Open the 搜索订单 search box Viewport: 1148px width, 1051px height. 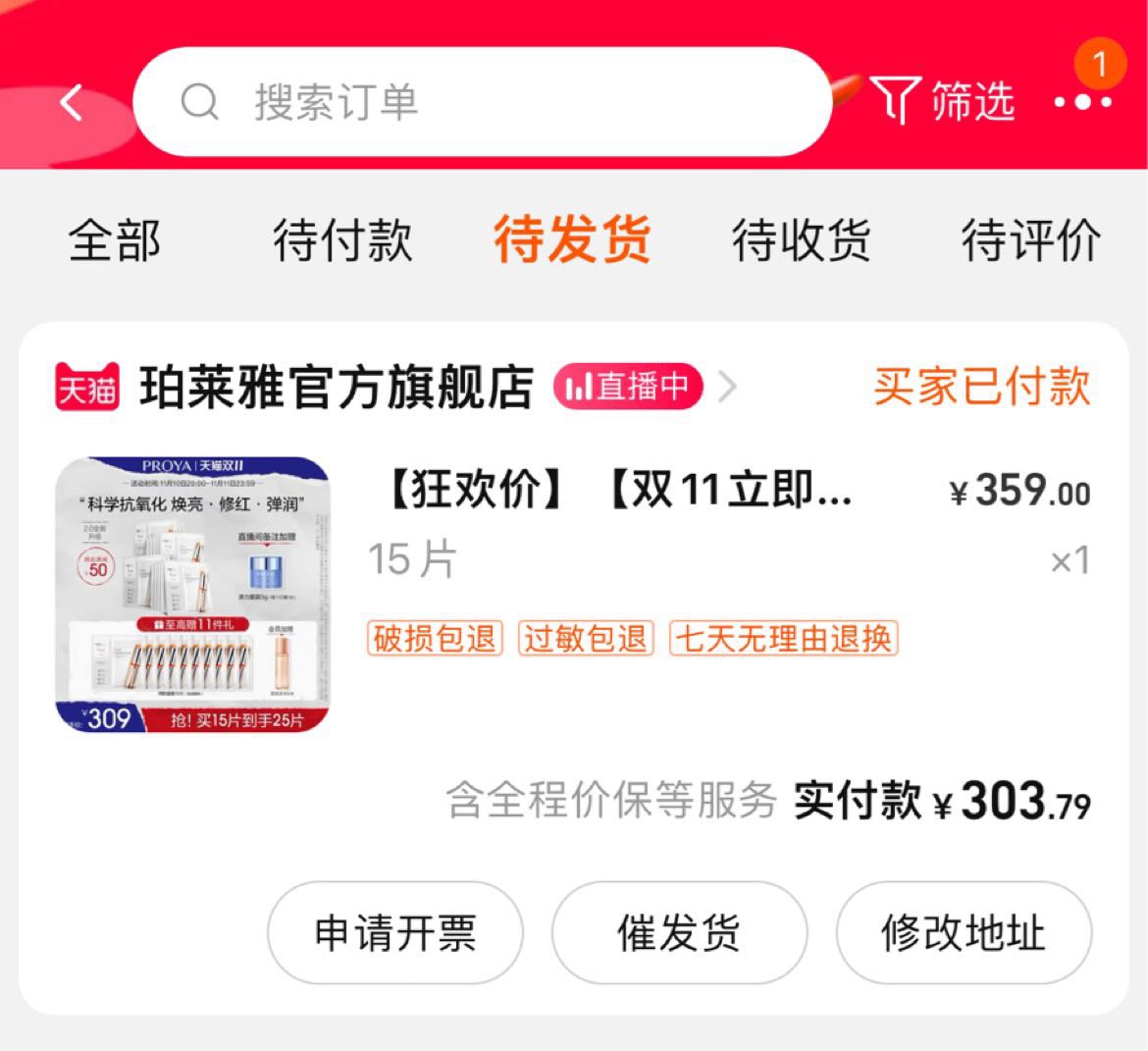481,102
